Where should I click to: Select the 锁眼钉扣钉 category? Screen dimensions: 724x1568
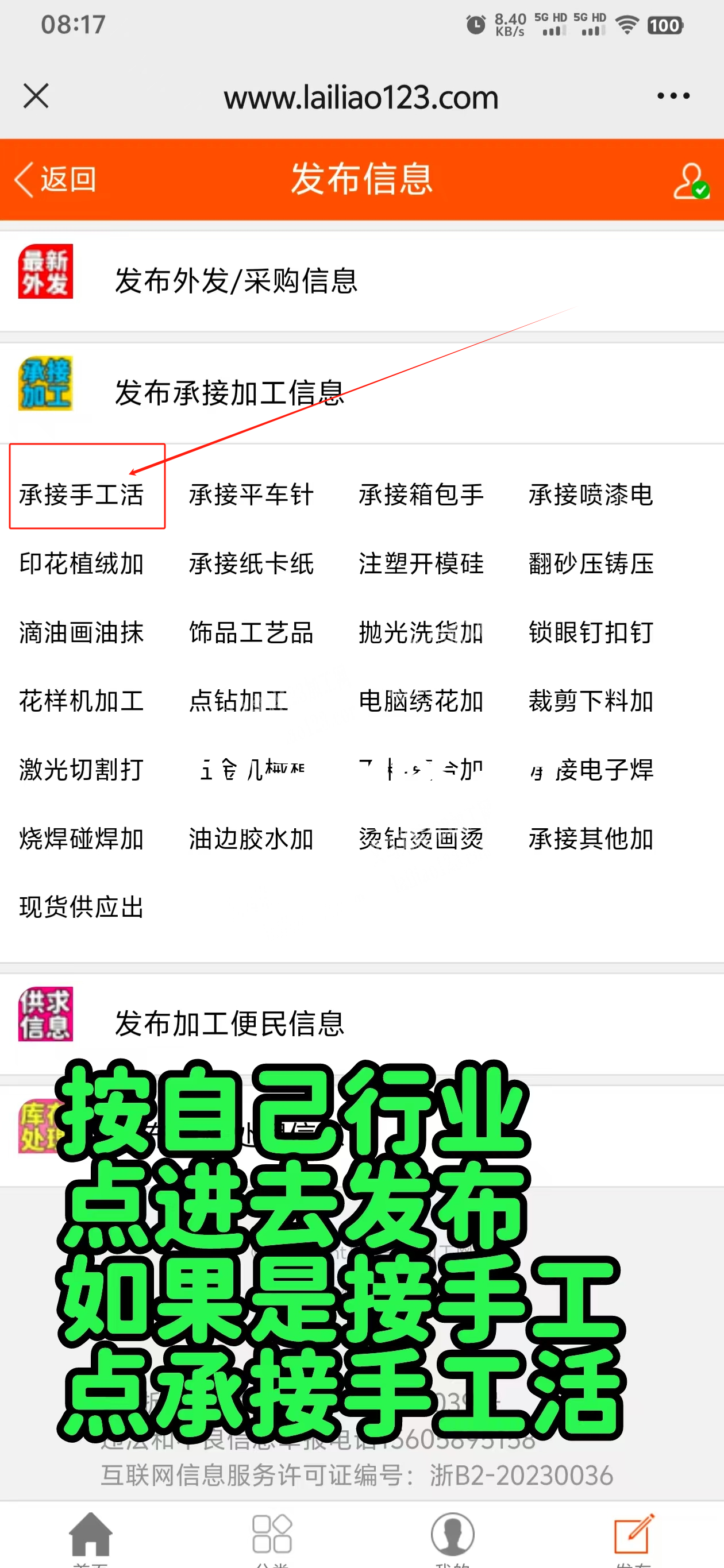(x=591, y=632)
